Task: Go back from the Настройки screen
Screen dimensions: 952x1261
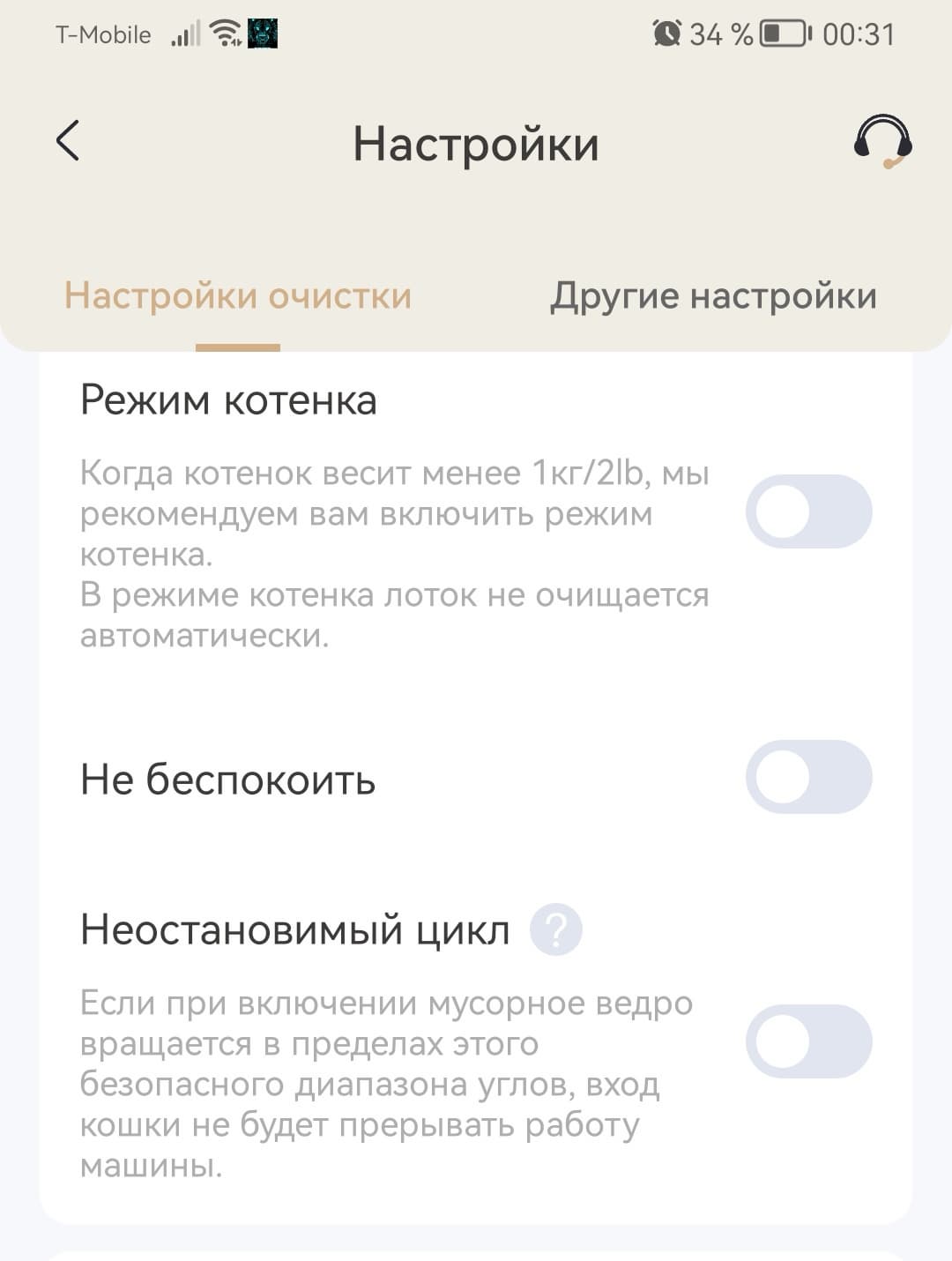Action: [68, 141]
